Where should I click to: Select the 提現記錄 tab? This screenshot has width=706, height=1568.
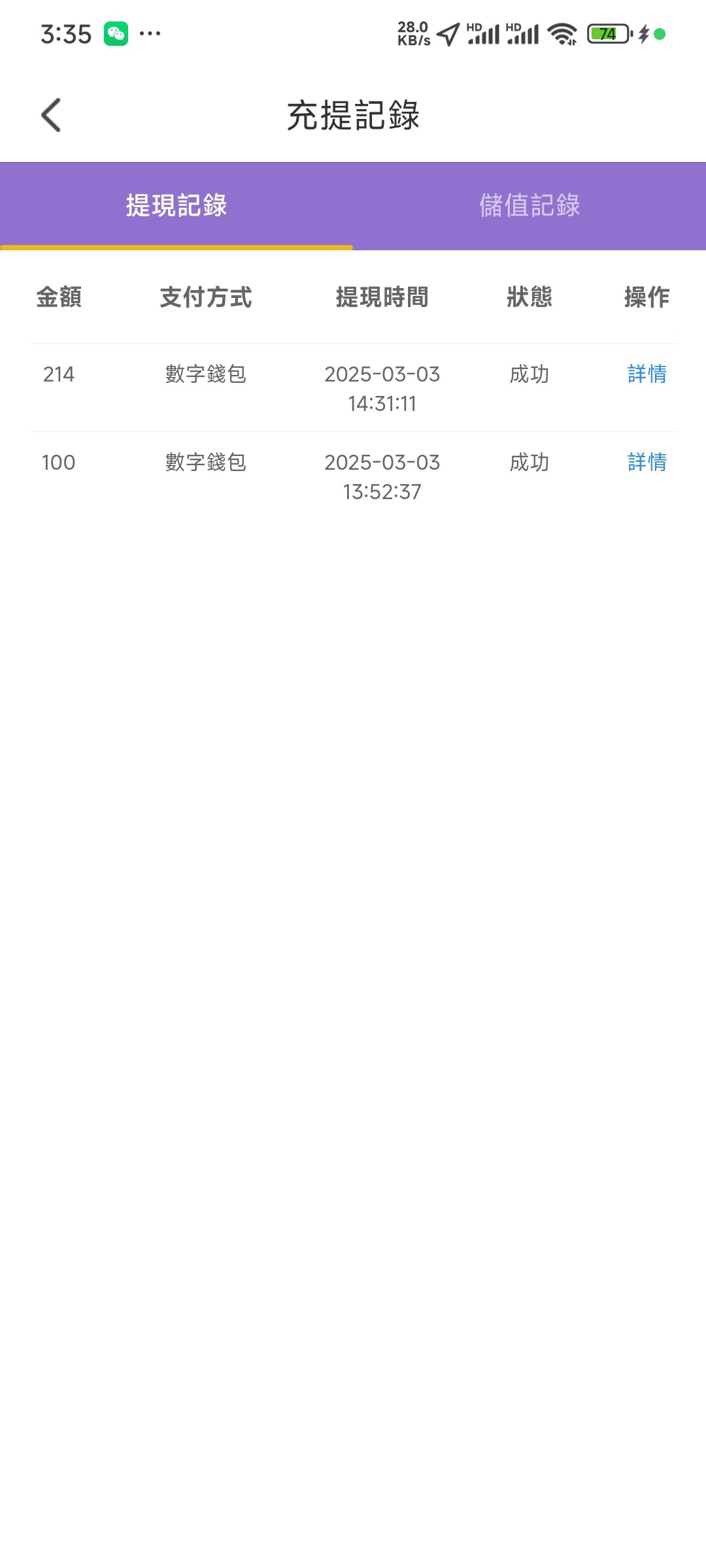pos(176,206)
